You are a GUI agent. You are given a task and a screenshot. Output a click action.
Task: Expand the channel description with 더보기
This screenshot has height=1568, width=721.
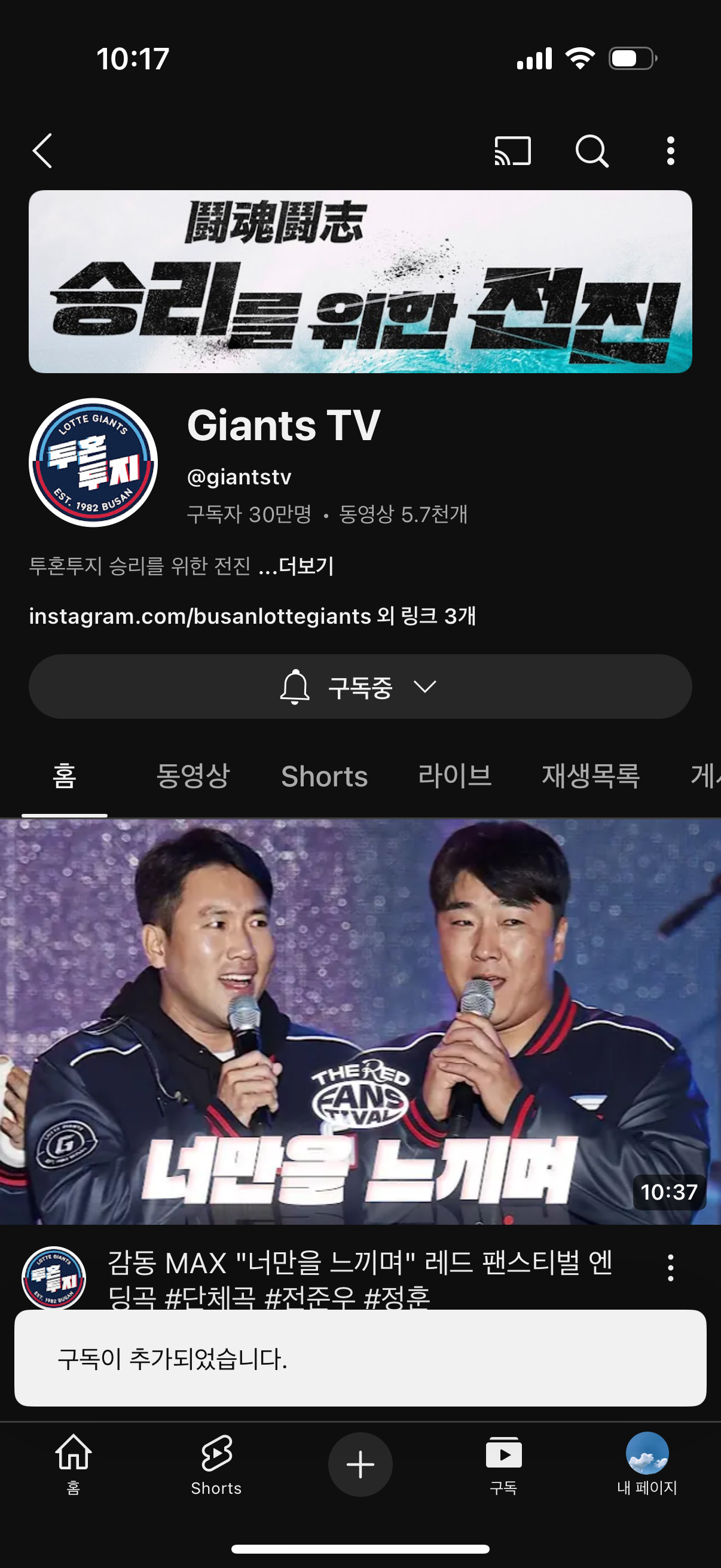click(303, 566)
